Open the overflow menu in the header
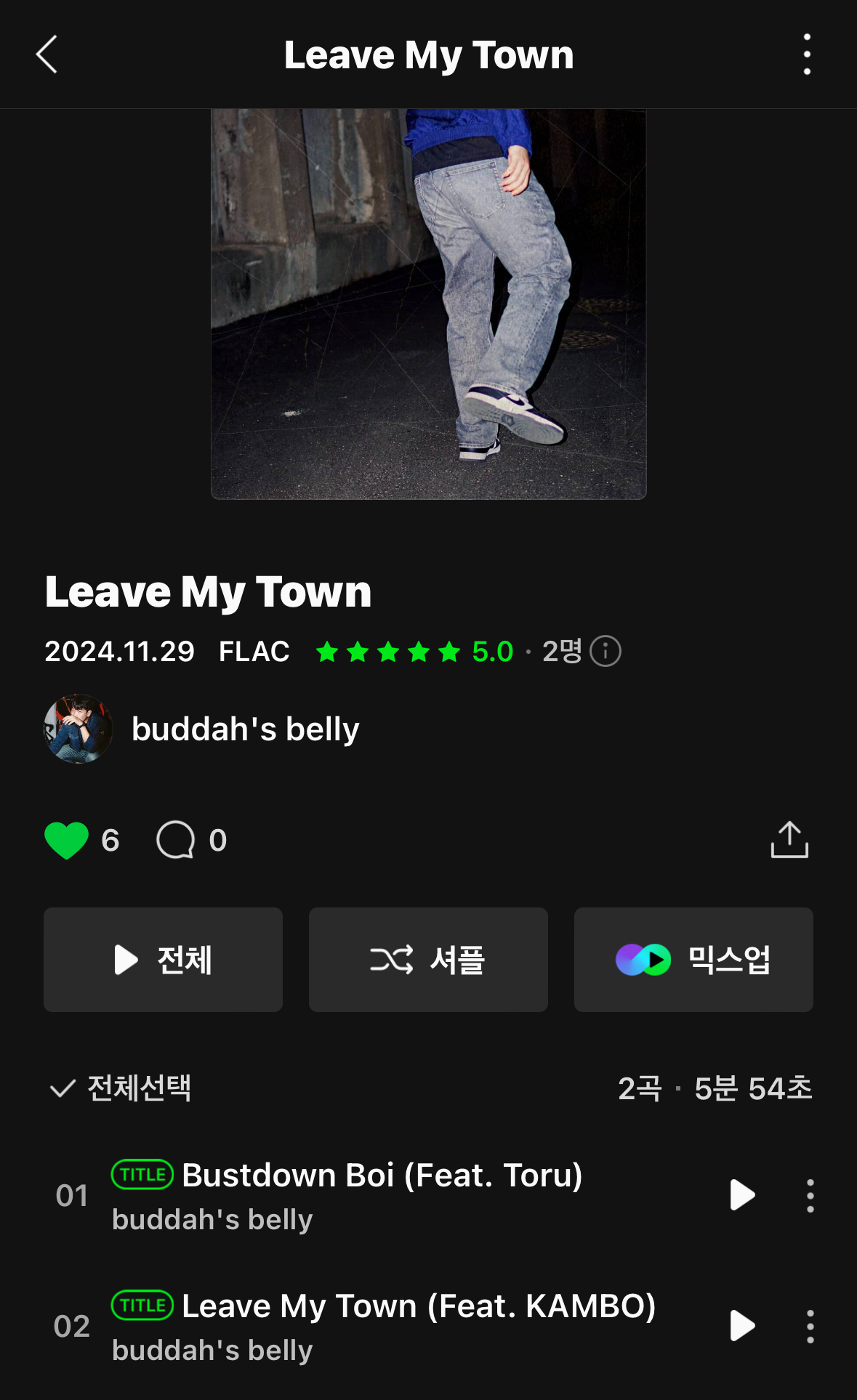 [x=807, y=54]
